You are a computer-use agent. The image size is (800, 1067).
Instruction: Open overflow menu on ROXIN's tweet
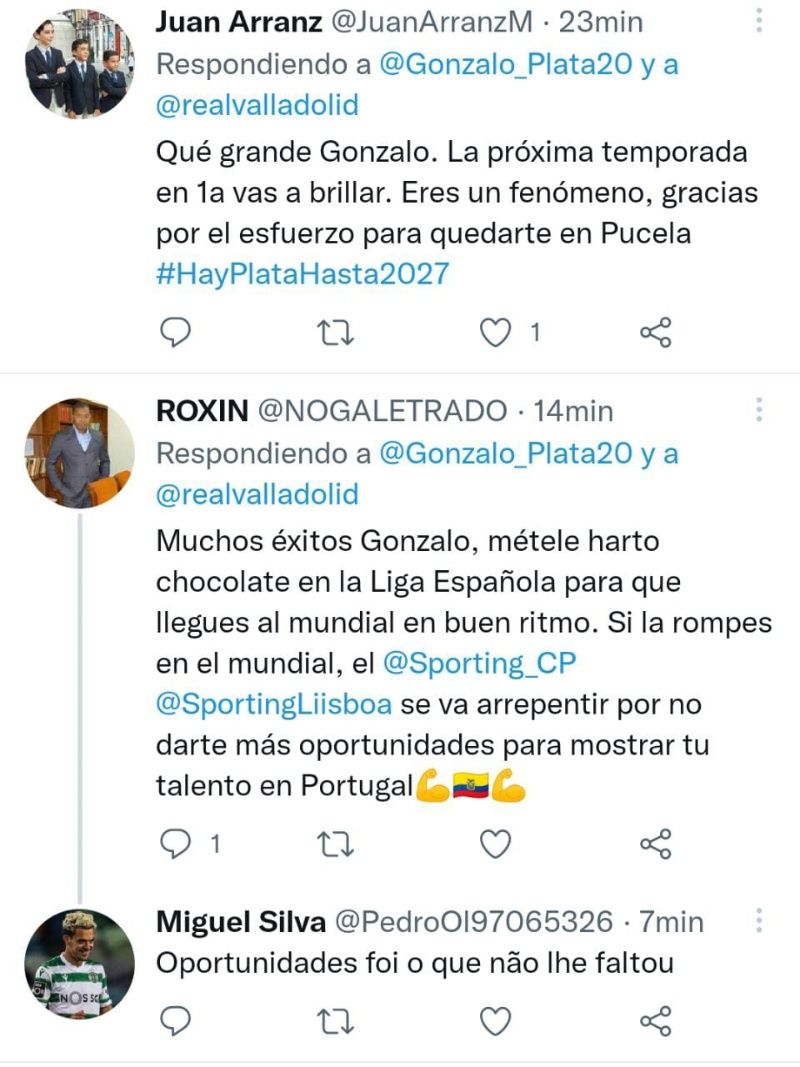click(x=759, y=409)
